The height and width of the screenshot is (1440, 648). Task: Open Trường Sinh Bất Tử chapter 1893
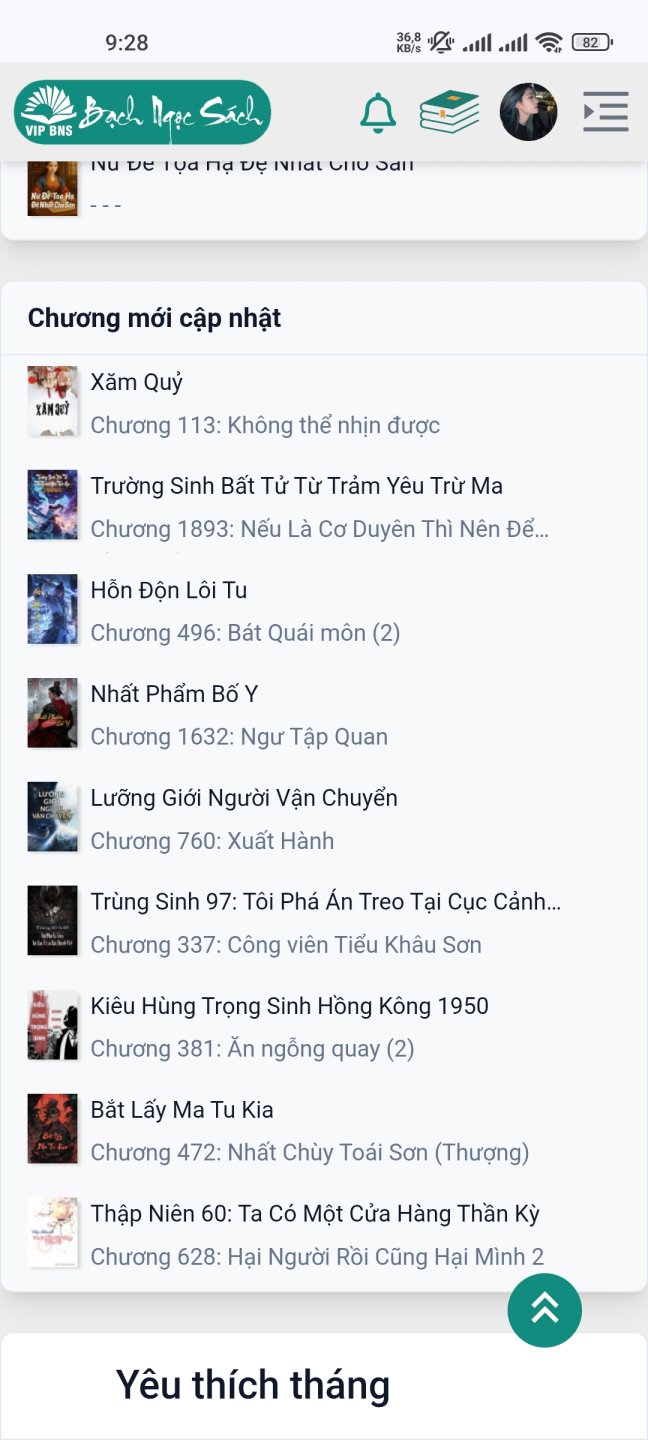(320, 530)
